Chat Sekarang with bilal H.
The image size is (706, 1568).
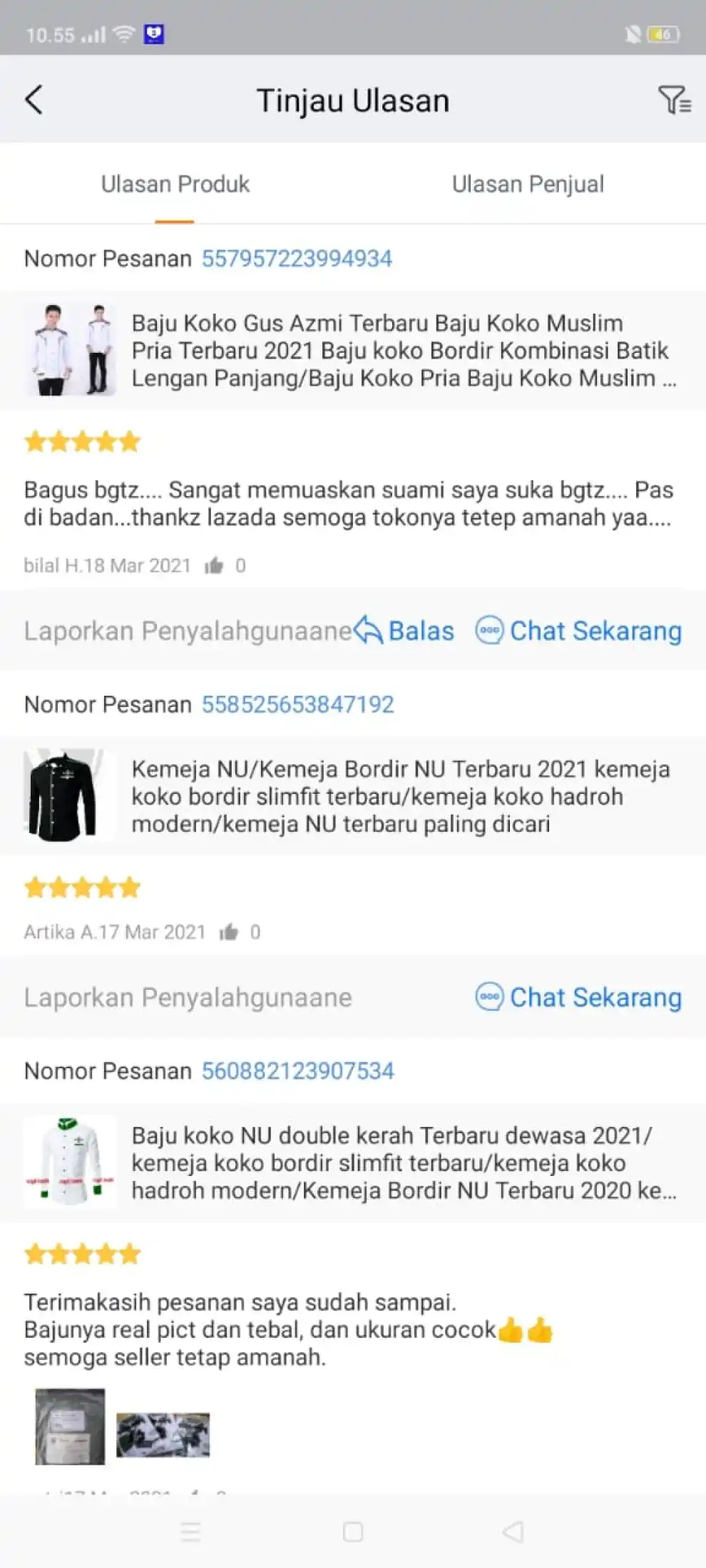[578, 631]
